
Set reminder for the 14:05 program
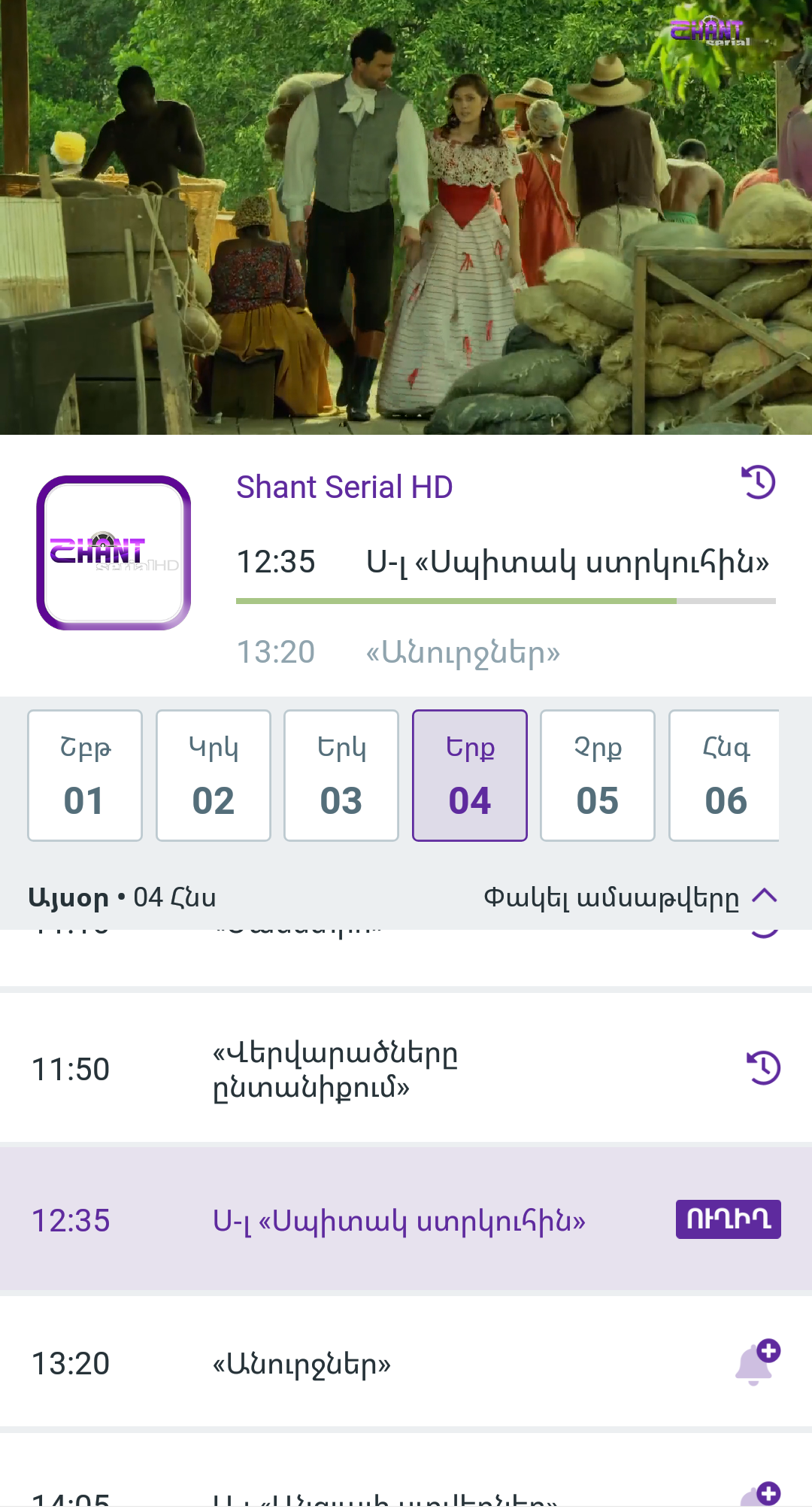(759, 1495)
